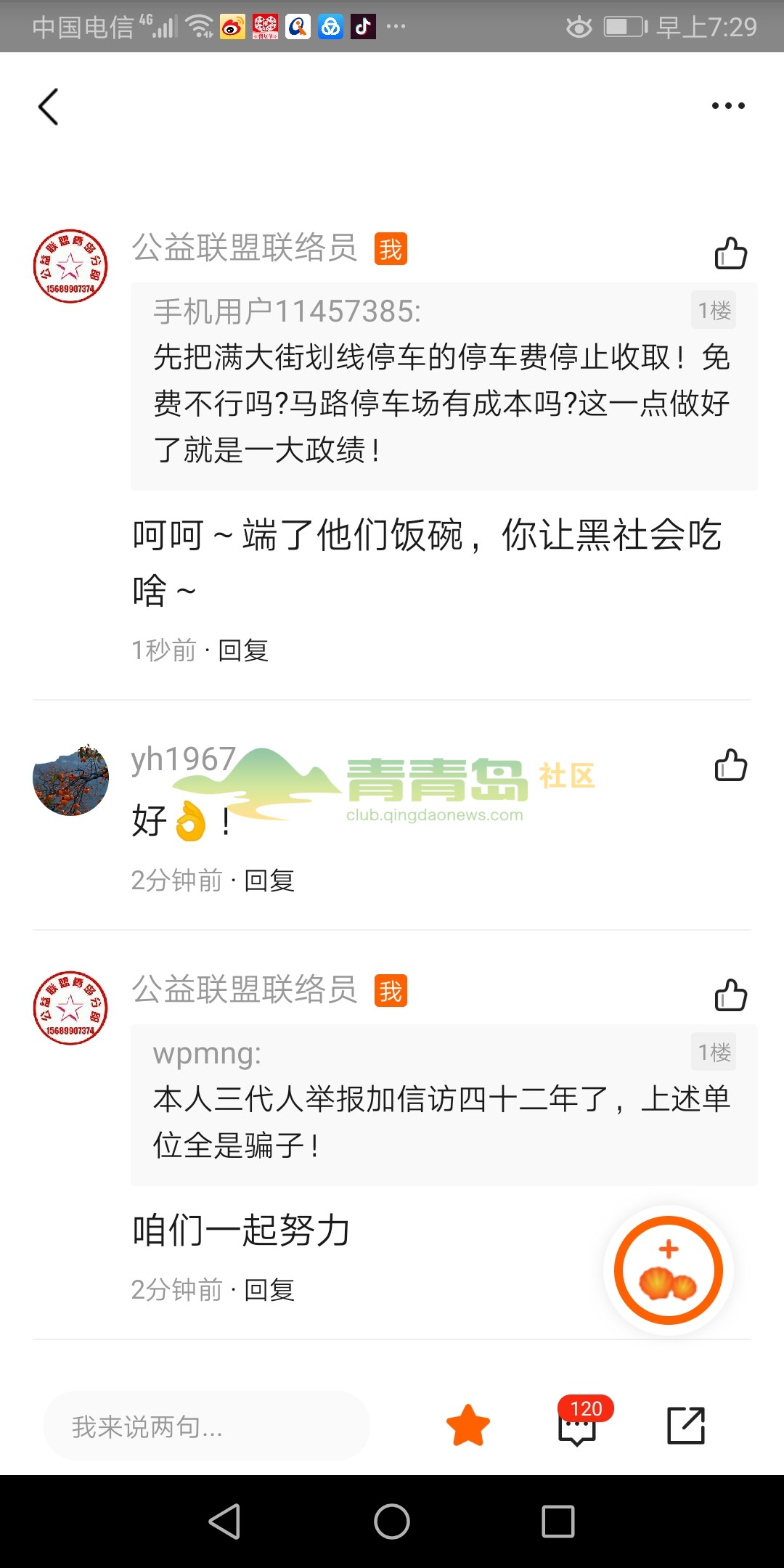
Task: Tap the 我来说两句 comment input field
Action: [x=207, y=1426]
